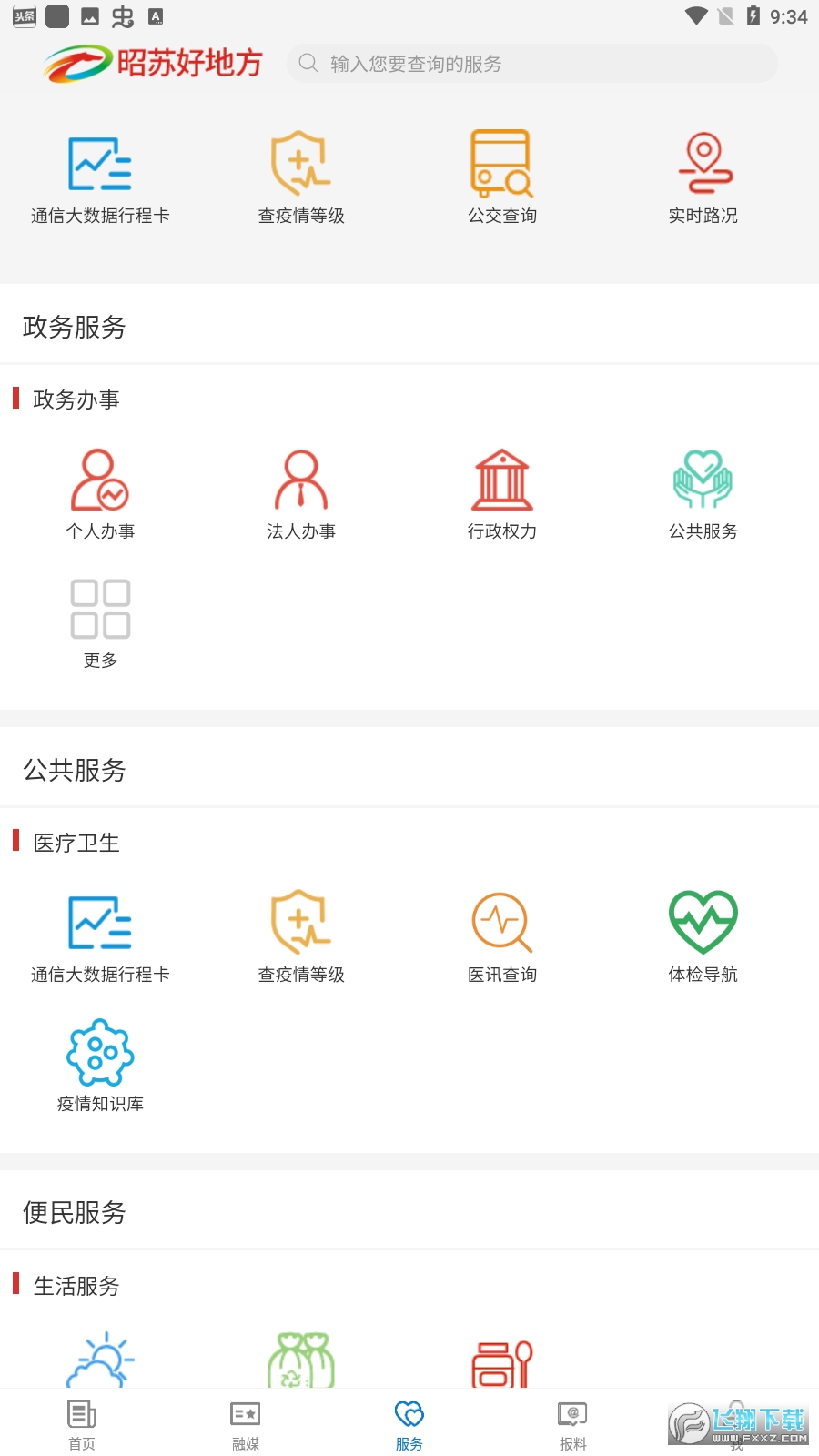The image size is (819, 1456).
Task: Select 公共服务 under 政务办事
Action: (702, 491)
